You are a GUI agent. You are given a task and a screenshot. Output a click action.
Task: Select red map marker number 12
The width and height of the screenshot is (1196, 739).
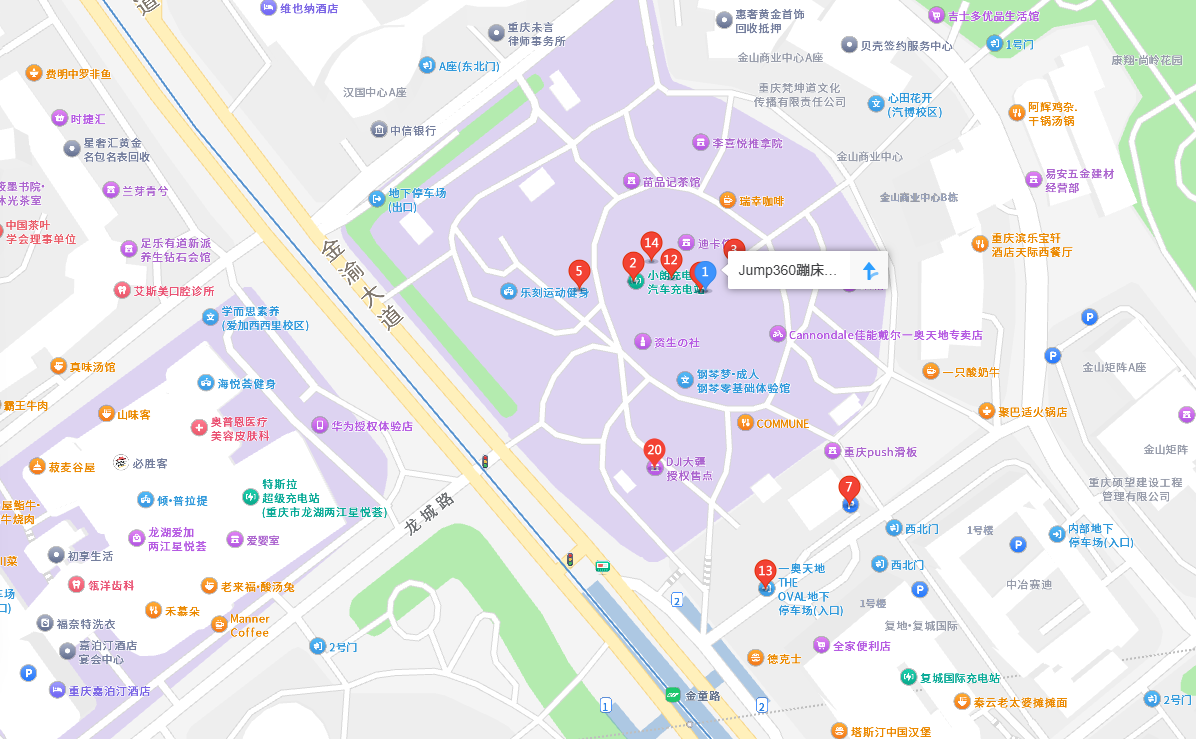click(670, 262)
